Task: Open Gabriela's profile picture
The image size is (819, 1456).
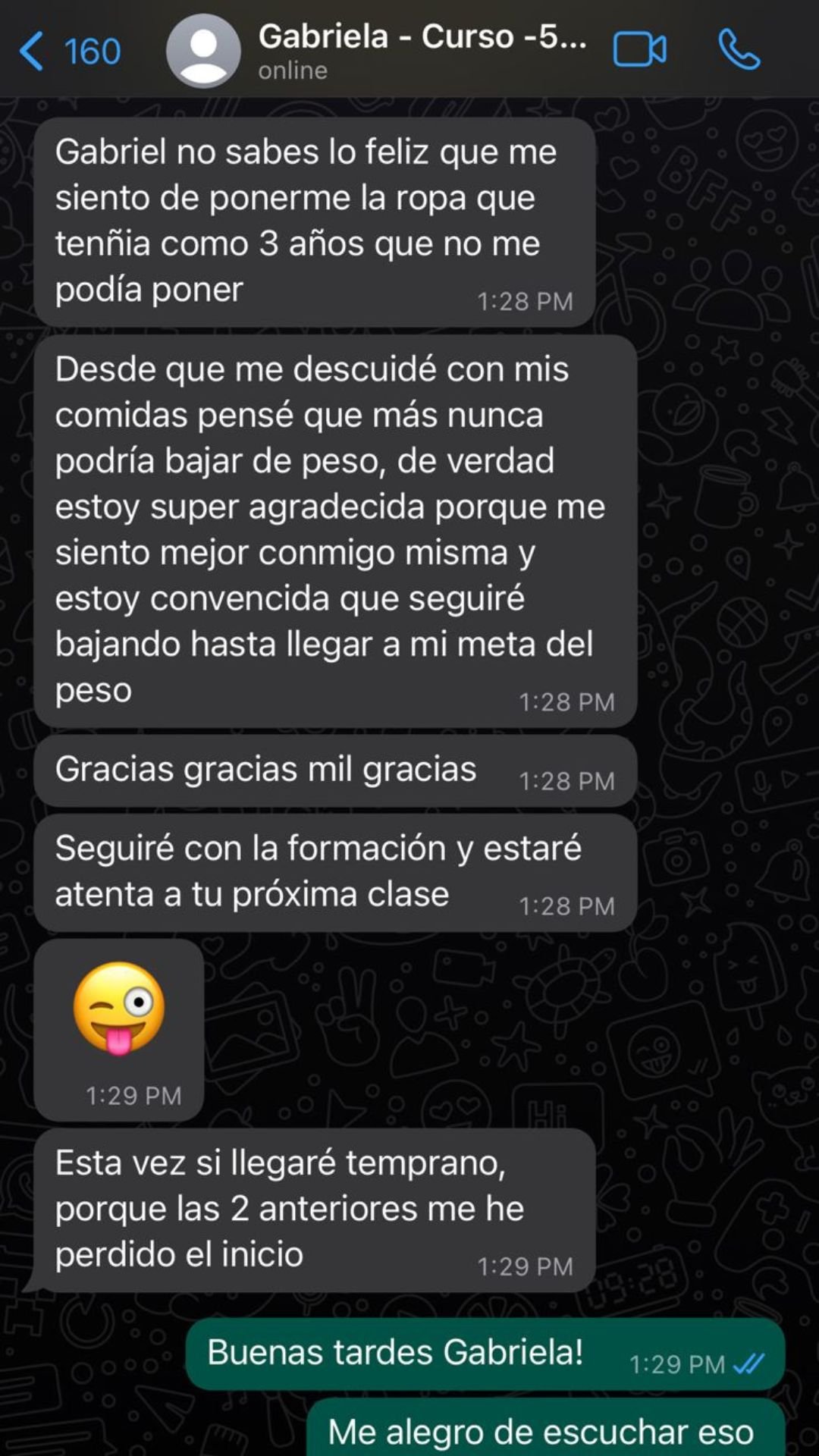Action: click(203, 52)
